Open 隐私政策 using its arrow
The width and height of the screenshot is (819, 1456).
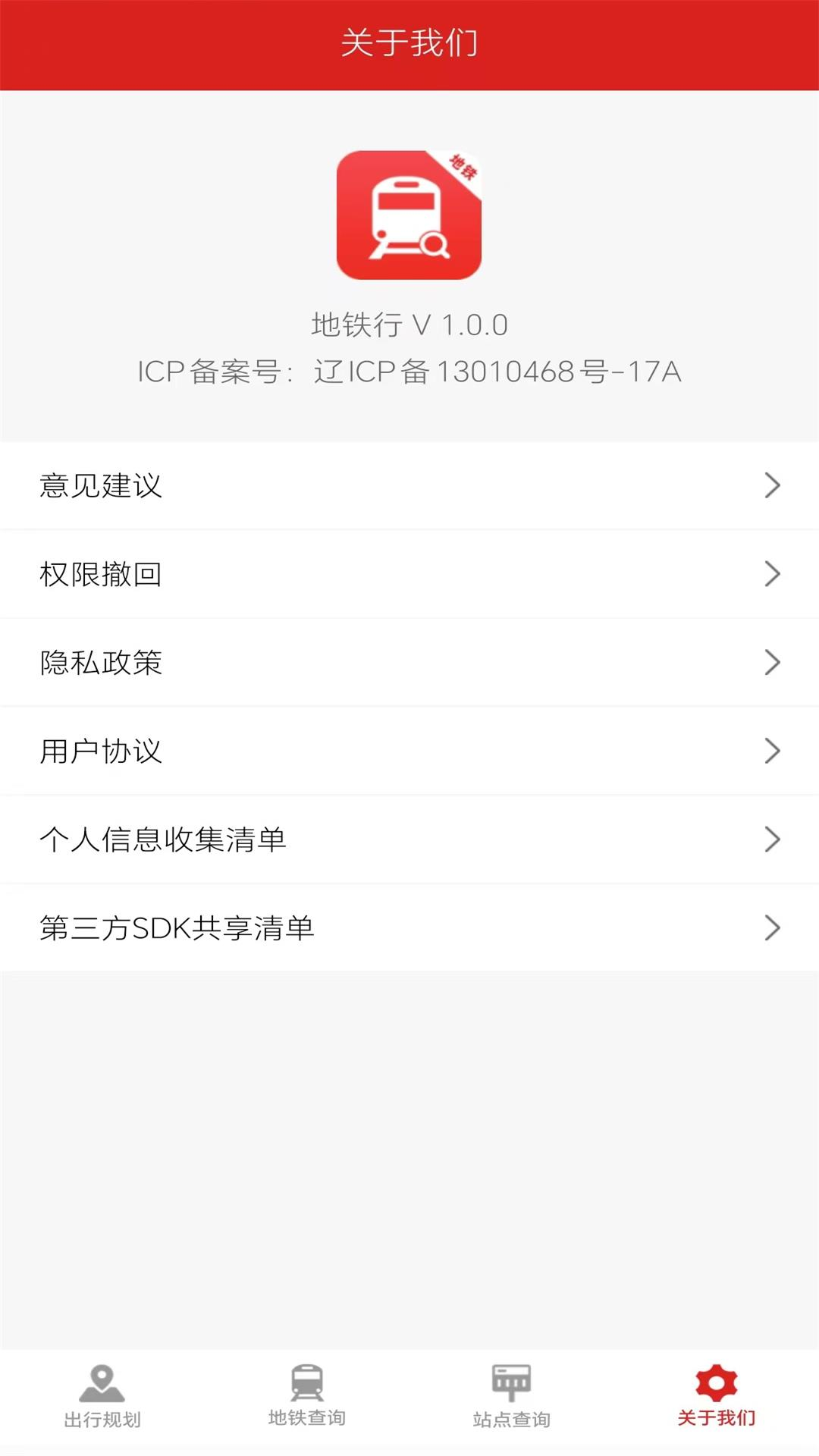773,662
